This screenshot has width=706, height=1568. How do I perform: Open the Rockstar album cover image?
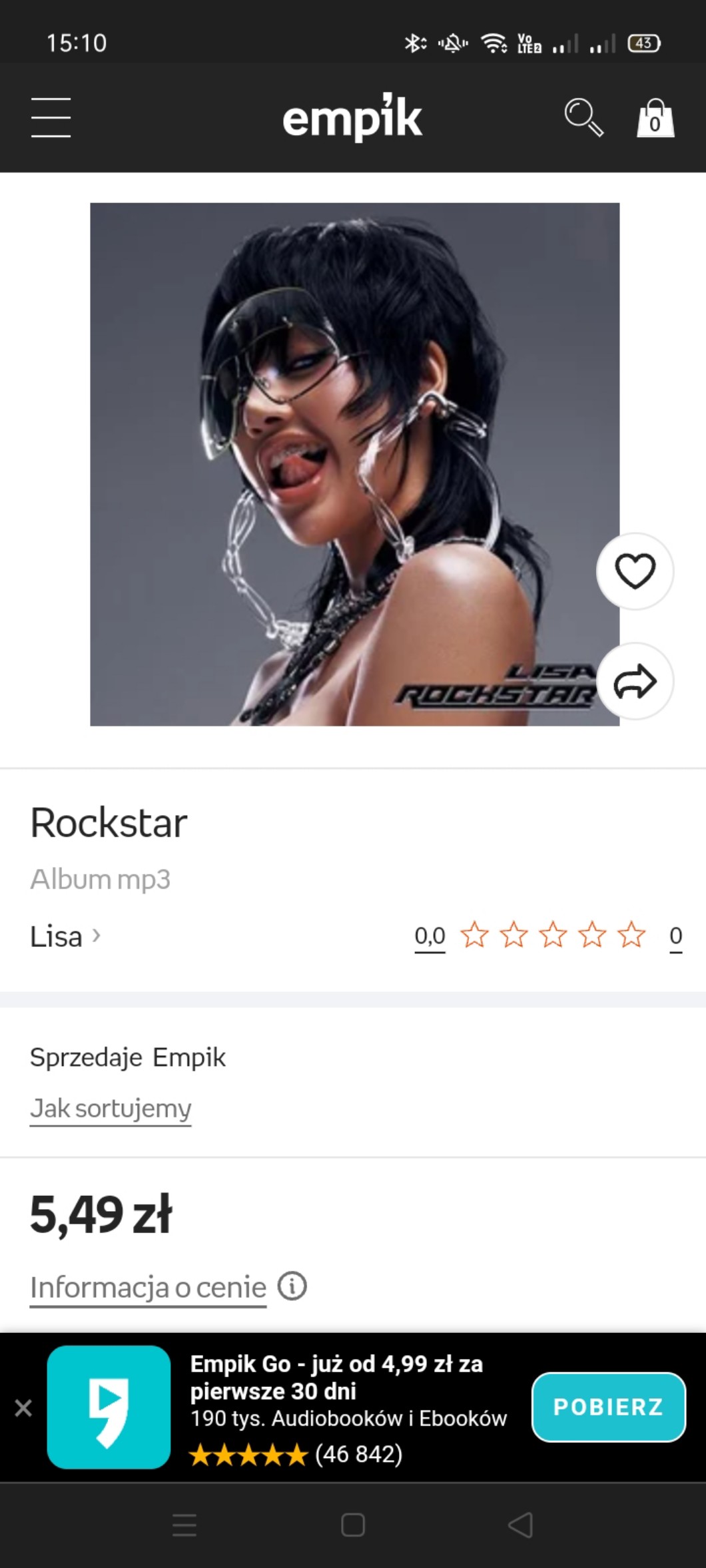coord(354,464)
